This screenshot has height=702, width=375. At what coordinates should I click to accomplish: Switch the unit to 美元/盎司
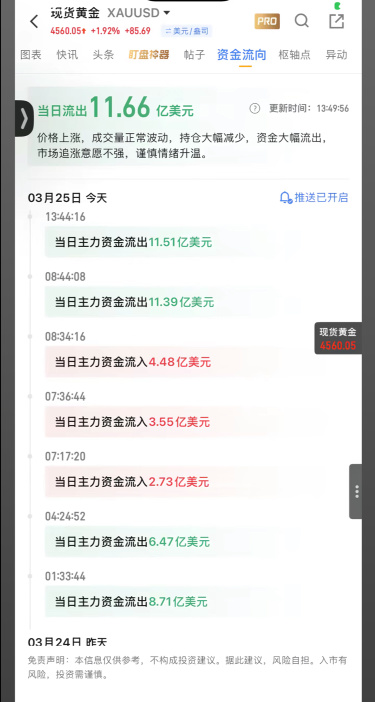(x=186, y=31)
